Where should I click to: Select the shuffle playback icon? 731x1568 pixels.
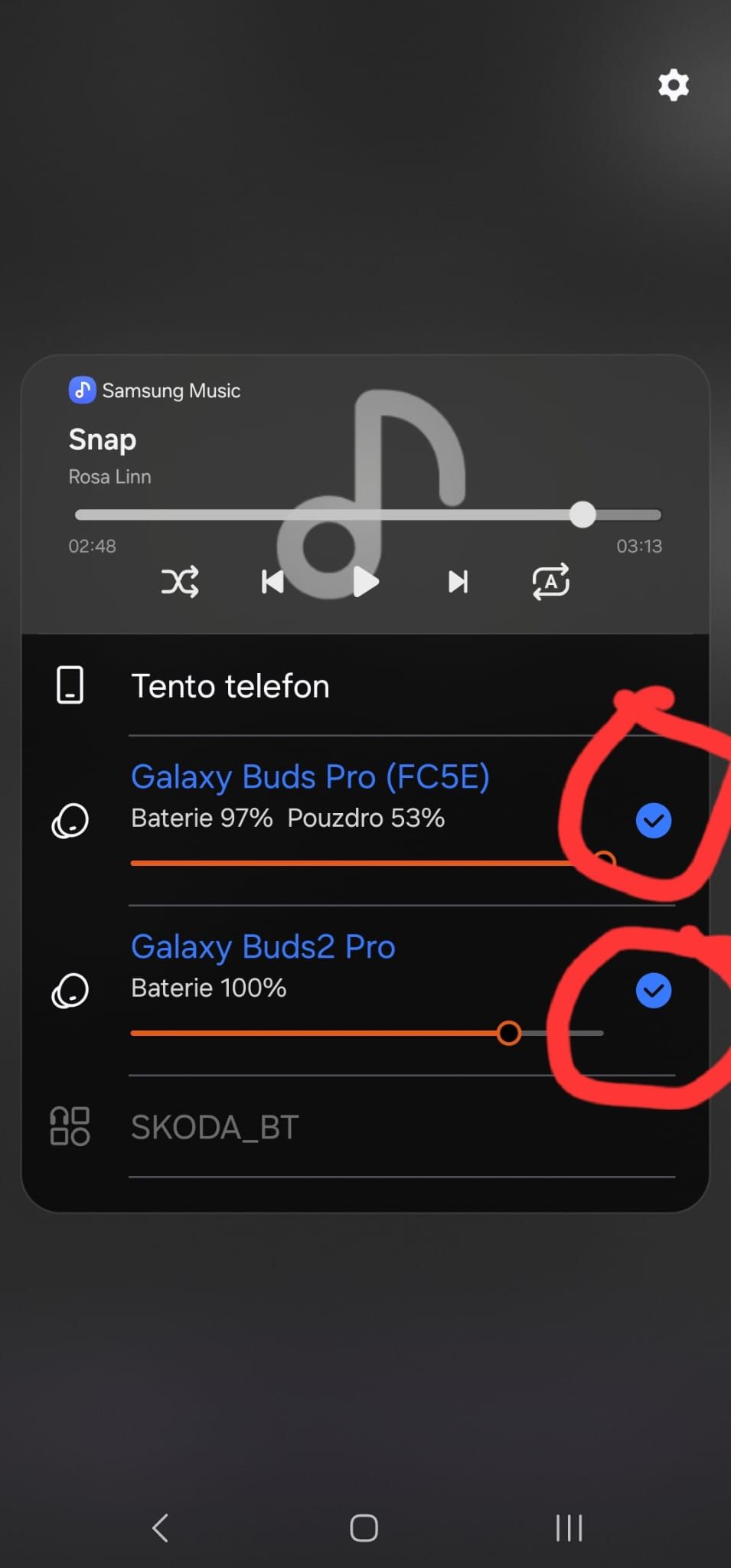point(181,582)
